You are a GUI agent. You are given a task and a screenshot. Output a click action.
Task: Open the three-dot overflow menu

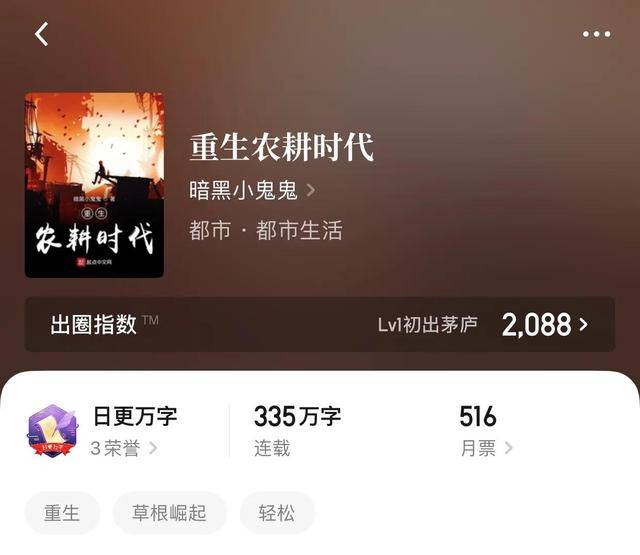596,34
